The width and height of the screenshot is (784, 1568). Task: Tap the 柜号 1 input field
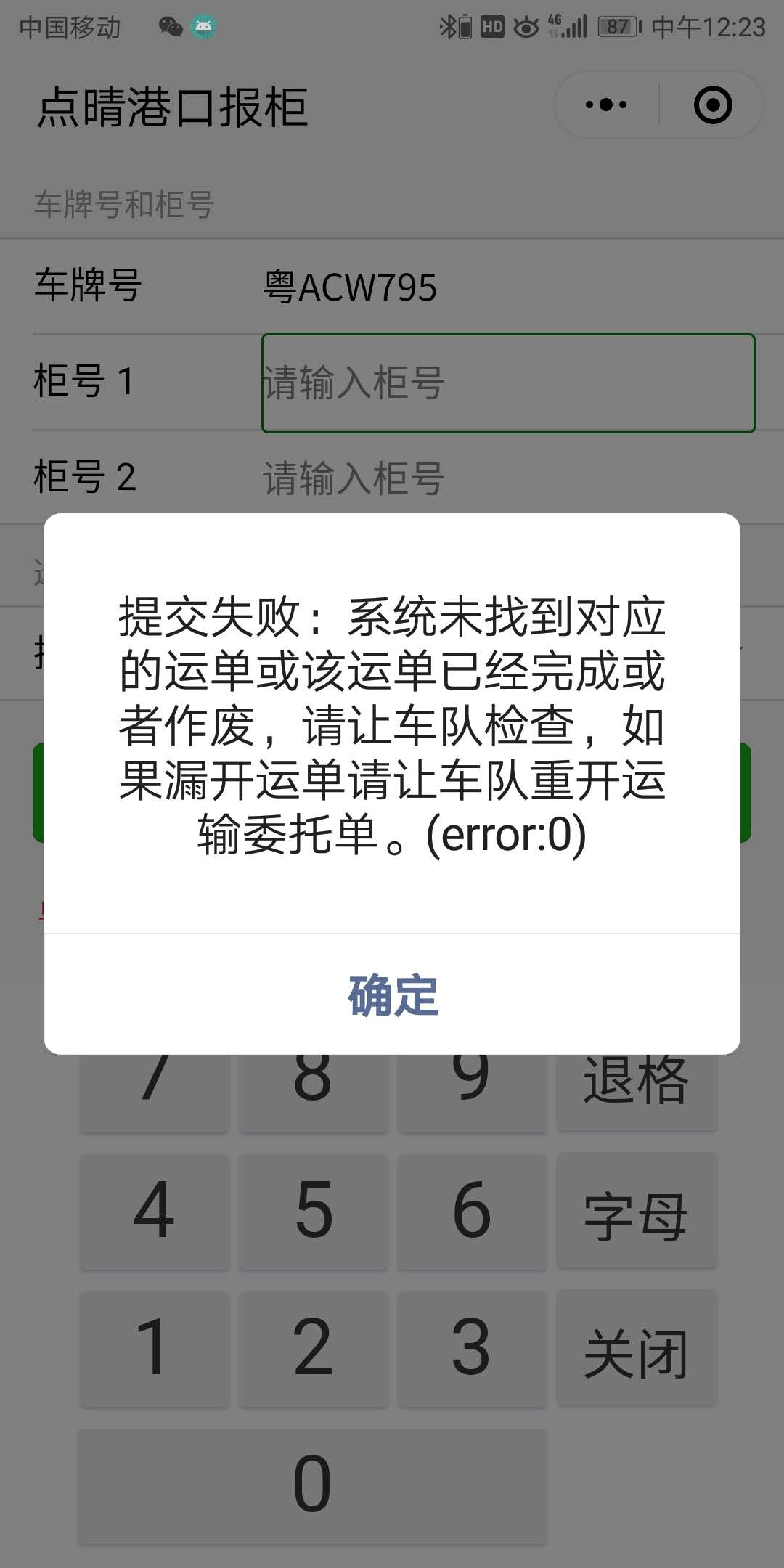click(507, 383)
